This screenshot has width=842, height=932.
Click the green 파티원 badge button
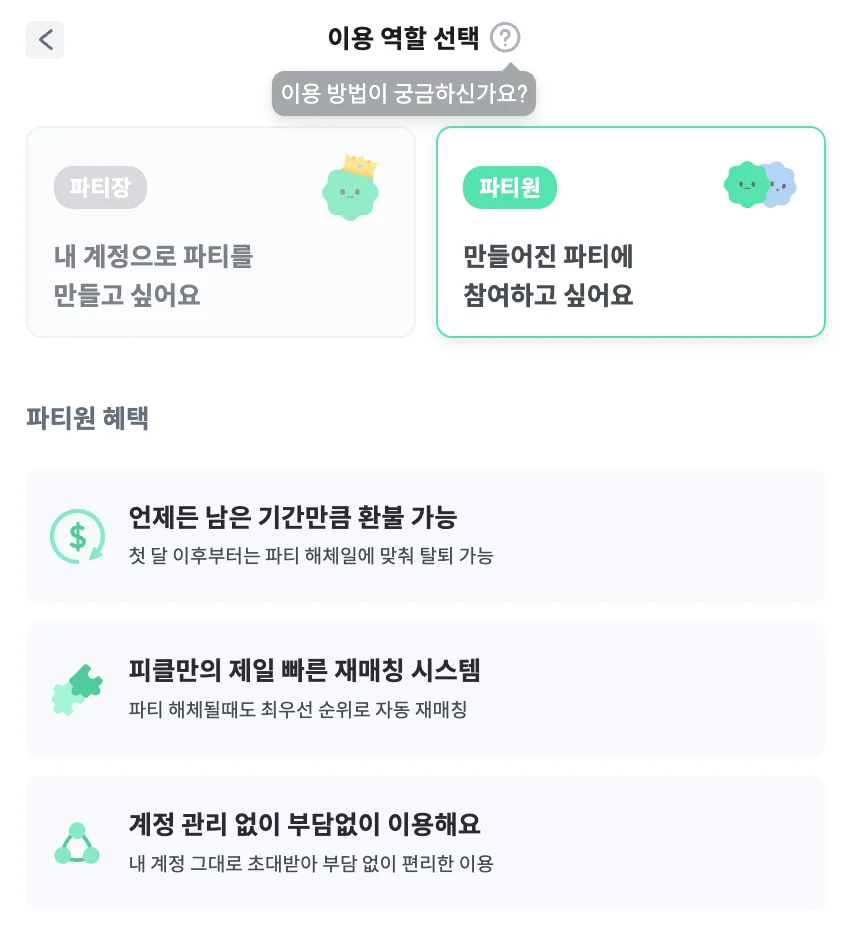[509, 187]
